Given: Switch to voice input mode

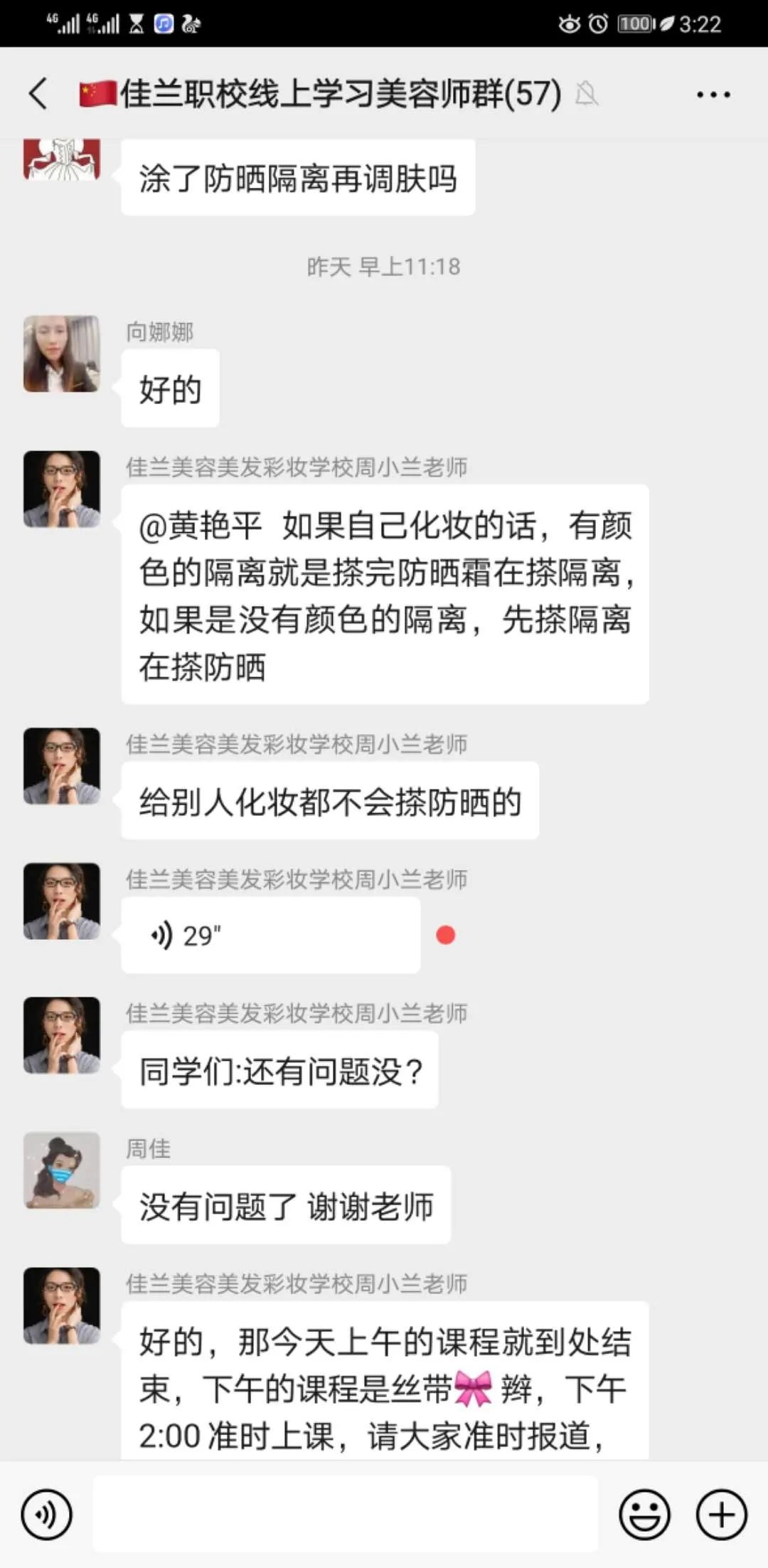Looking at the screenshot, I should [x=46, y=1515].
